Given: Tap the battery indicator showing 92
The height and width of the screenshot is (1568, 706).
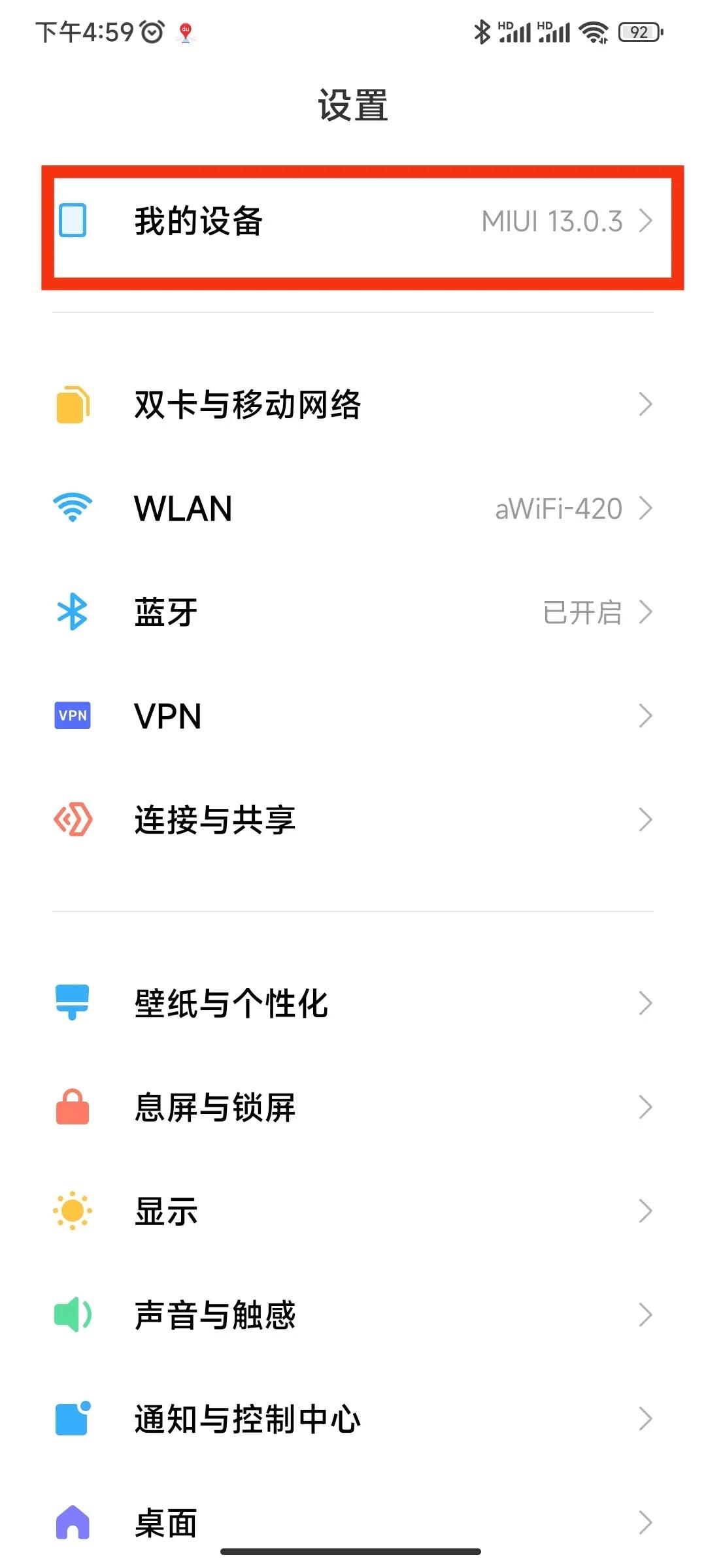Looking at the screenshot, I should pyautogui.click(x=639, y=31).
